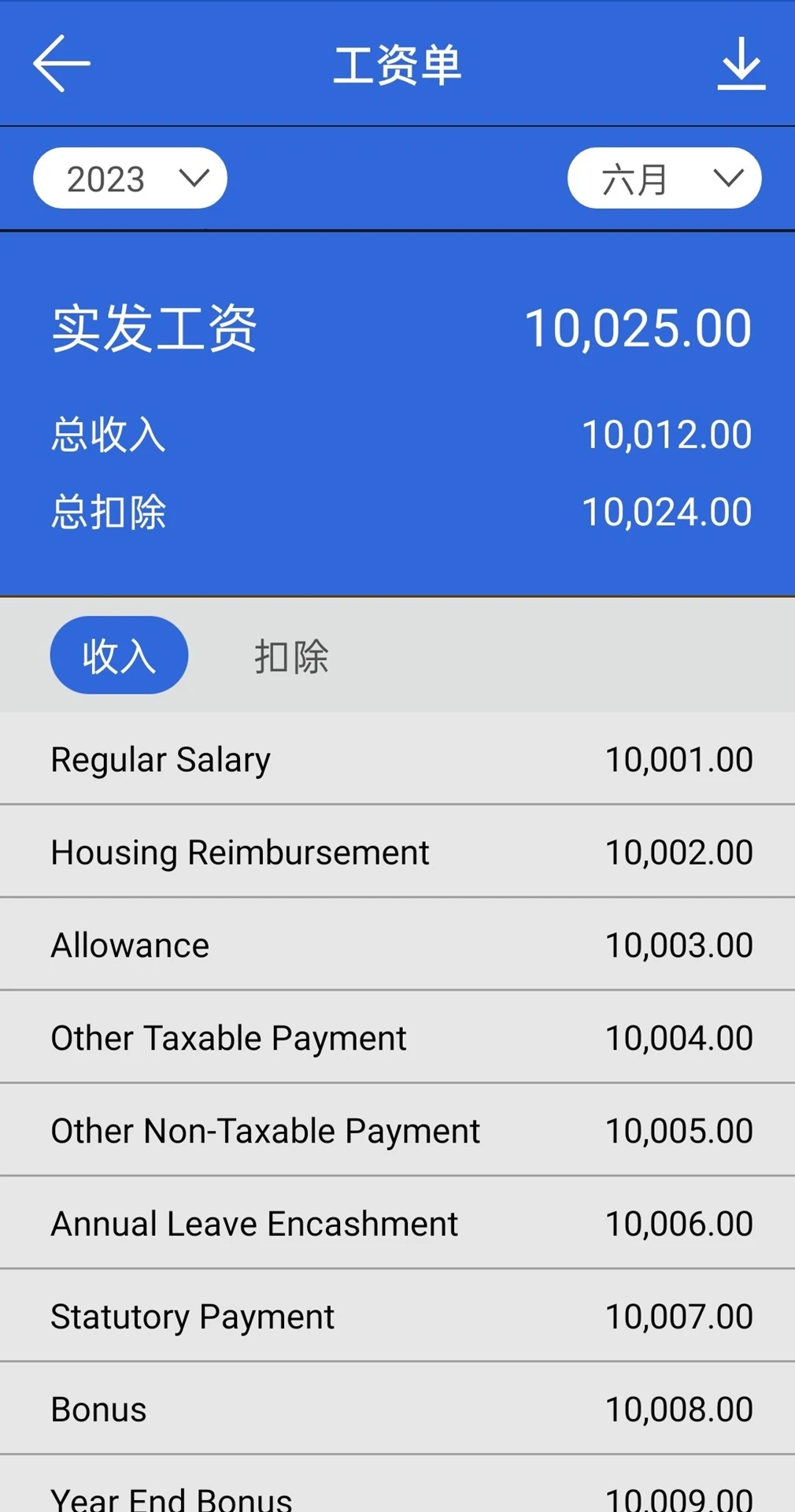Open the 2023 year dropdown
Image resolution: width=795 pixels, height=1512 pixels.
point(130,178)
